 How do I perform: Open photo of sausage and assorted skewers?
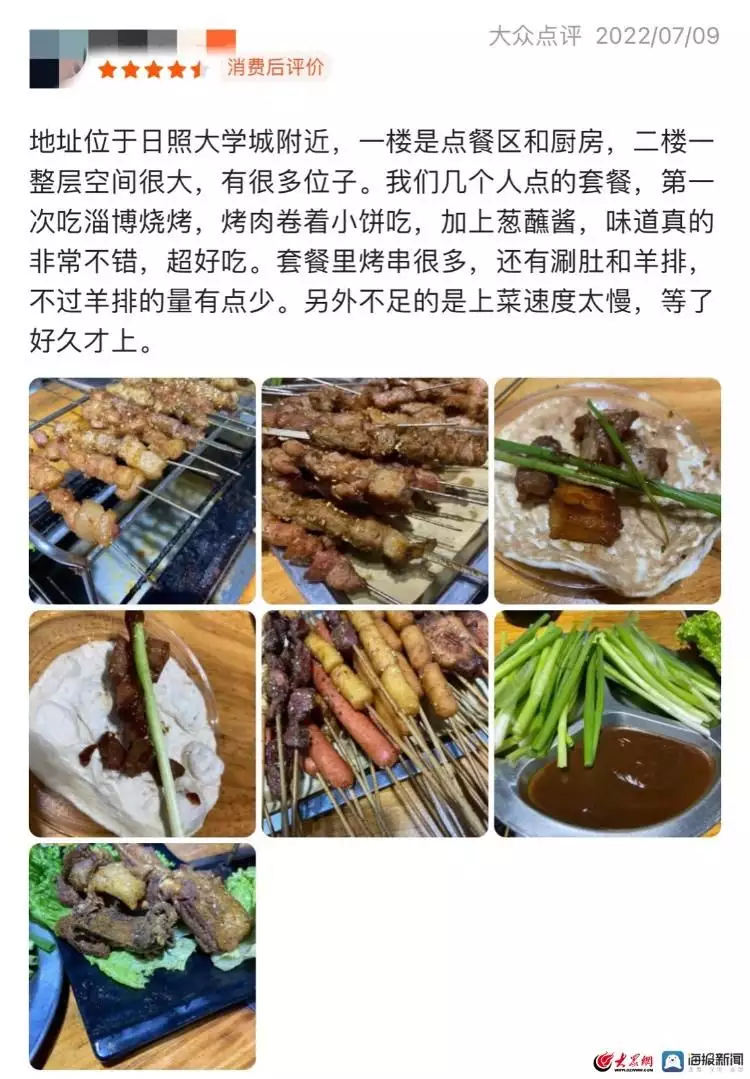click(375, 723)
